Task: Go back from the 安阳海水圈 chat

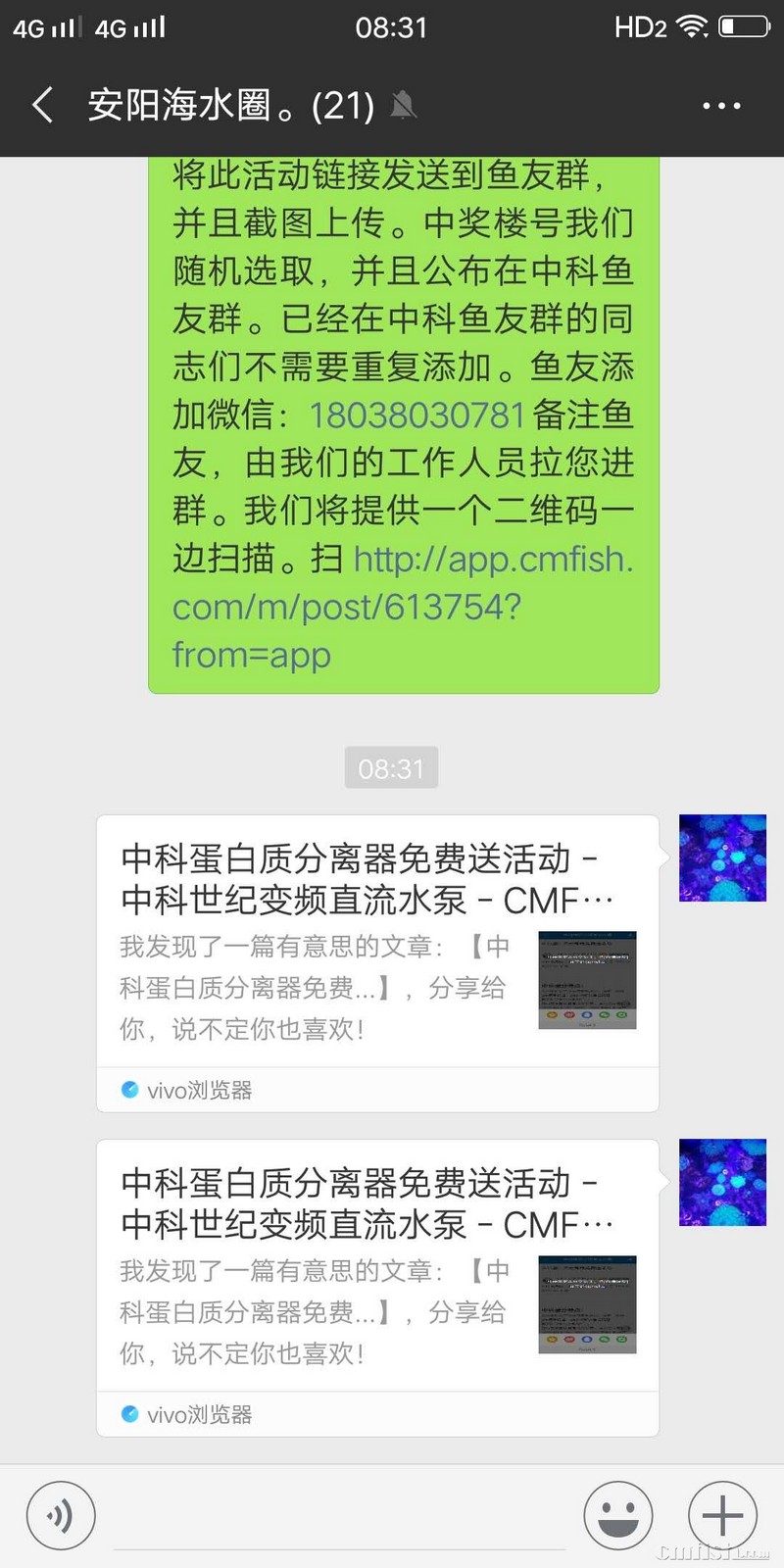Action: click(x=42, y=105)
